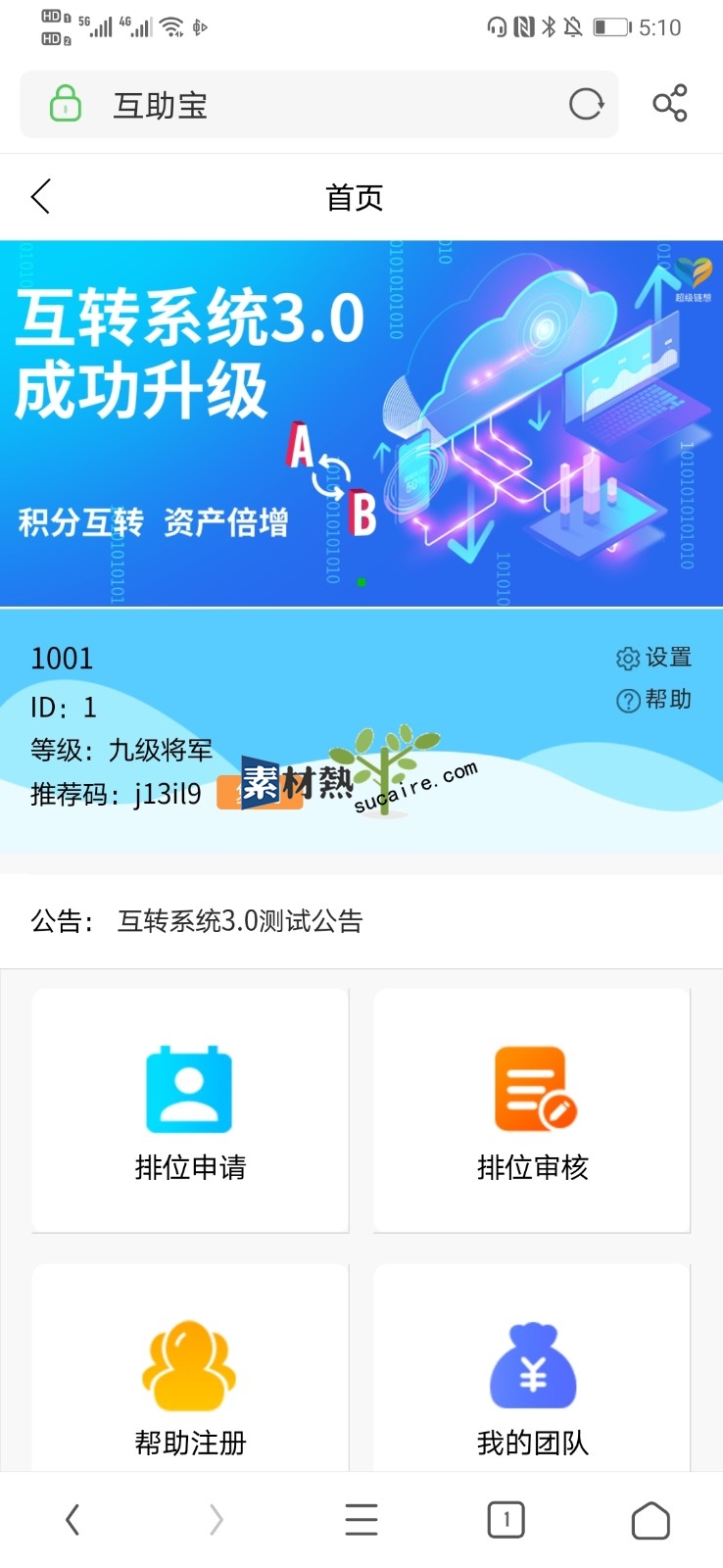Viewport: 723px width, 1568px height.
Task: Open 设置 settings
Action: (654, 658)
